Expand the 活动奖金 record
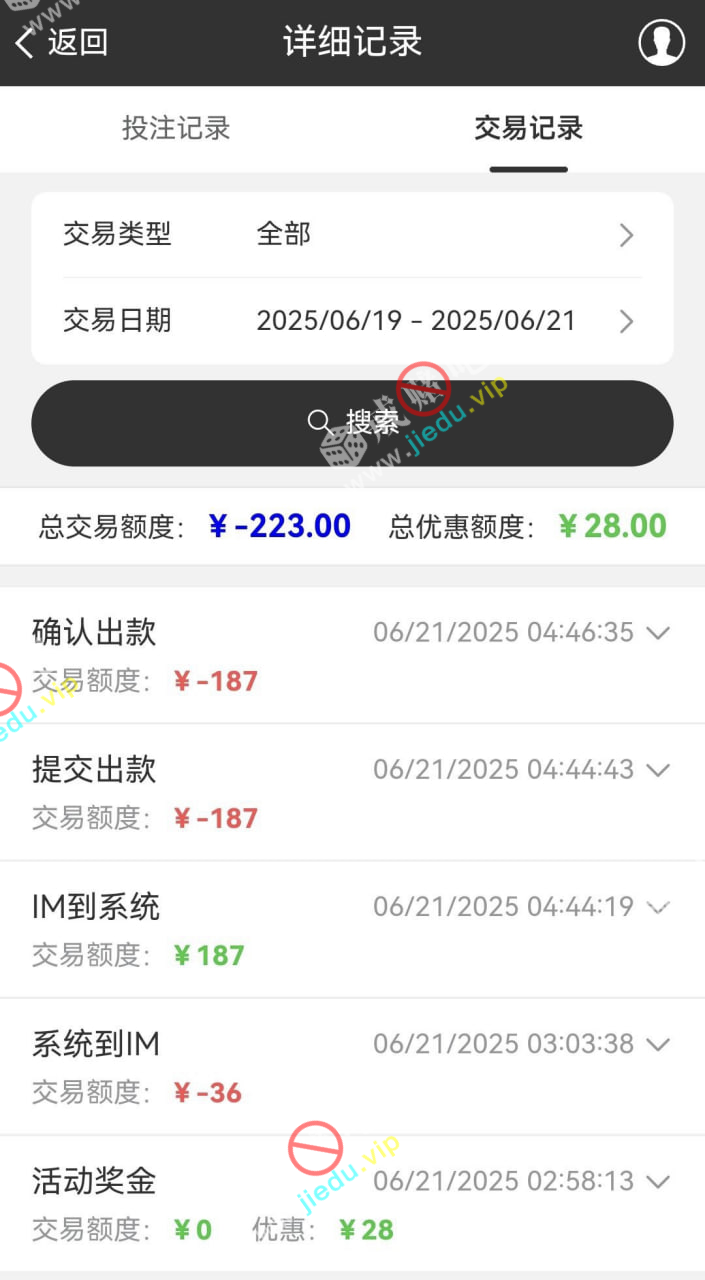This screenshot has height=1280, width=705. click(x=657, y=1181)
